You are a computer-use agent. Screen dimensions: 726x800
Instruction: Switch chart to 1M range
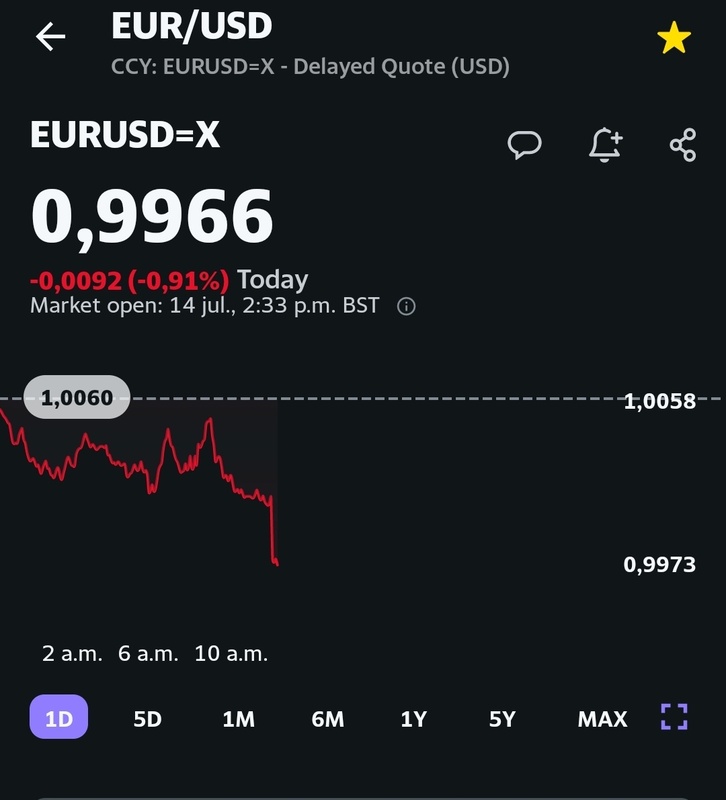pyautogui.click(x=238, y=718)
